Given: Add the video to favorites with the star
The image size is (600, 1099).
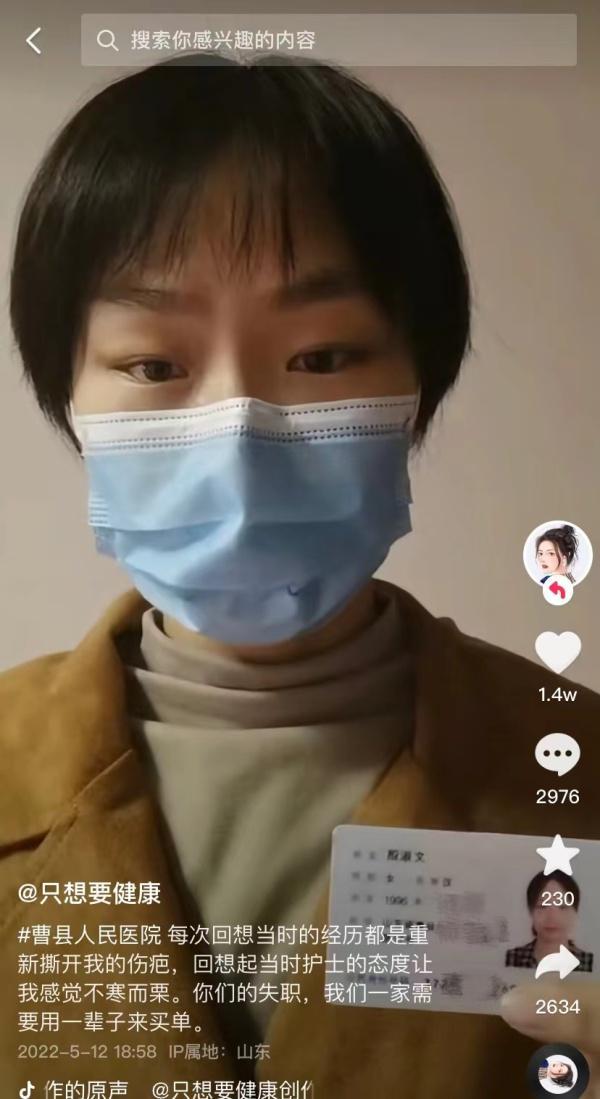Looking at the screenshot, I should tap(557, 856).
